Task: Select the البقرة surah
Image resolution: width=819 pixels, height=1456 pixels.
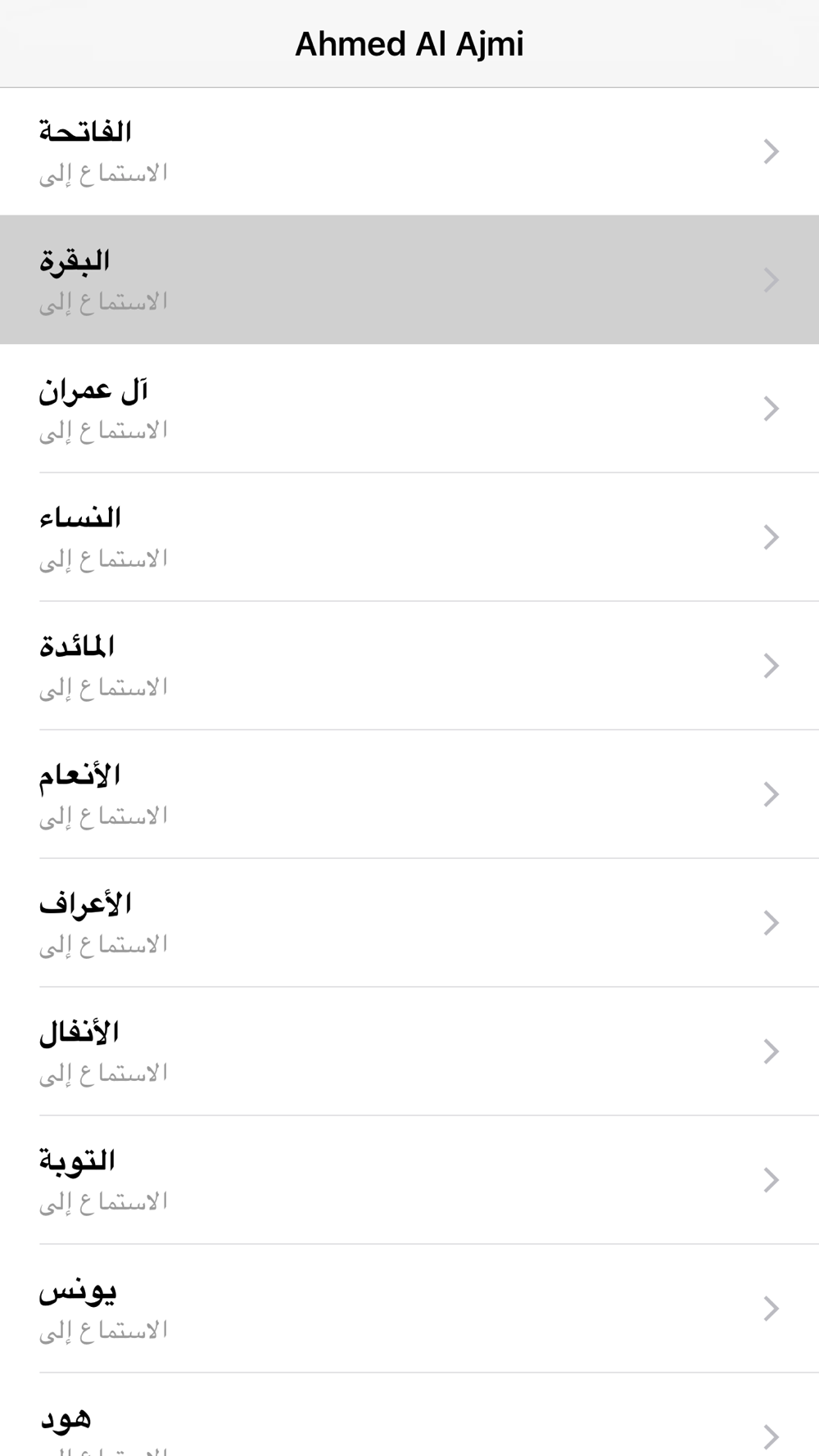Action: pyautogui.click(x=409, y=280)
